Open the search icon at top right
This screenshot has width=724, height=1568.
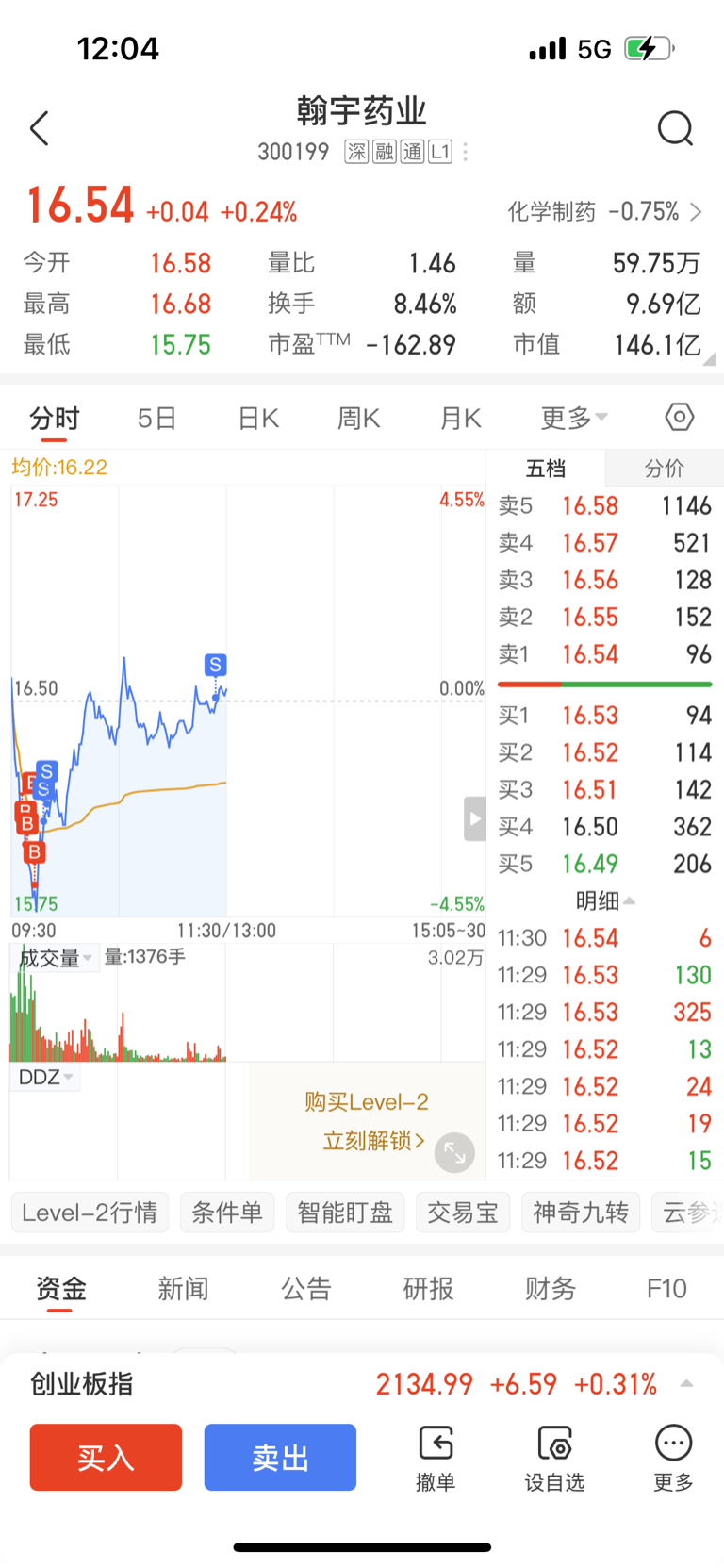point(675,128)
